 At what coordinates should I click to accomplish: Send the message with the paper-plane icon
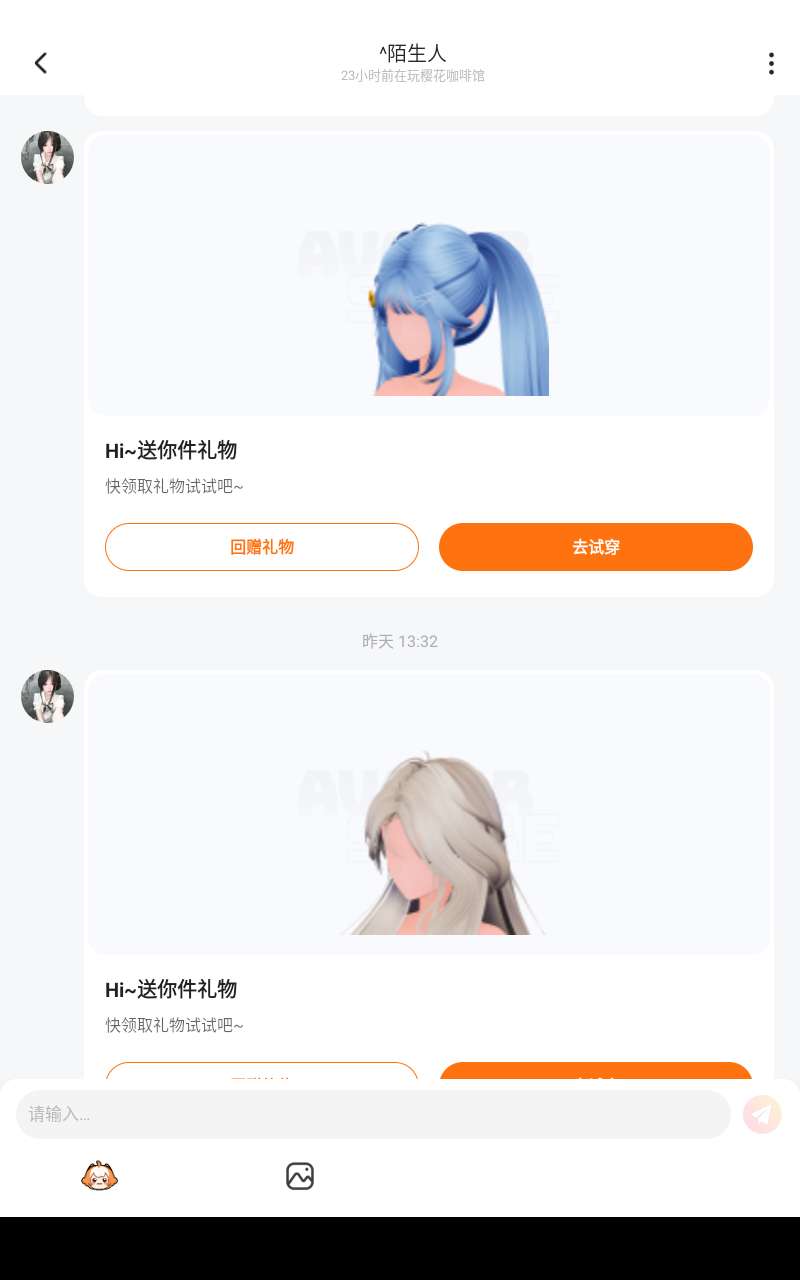coord(761,1114)
